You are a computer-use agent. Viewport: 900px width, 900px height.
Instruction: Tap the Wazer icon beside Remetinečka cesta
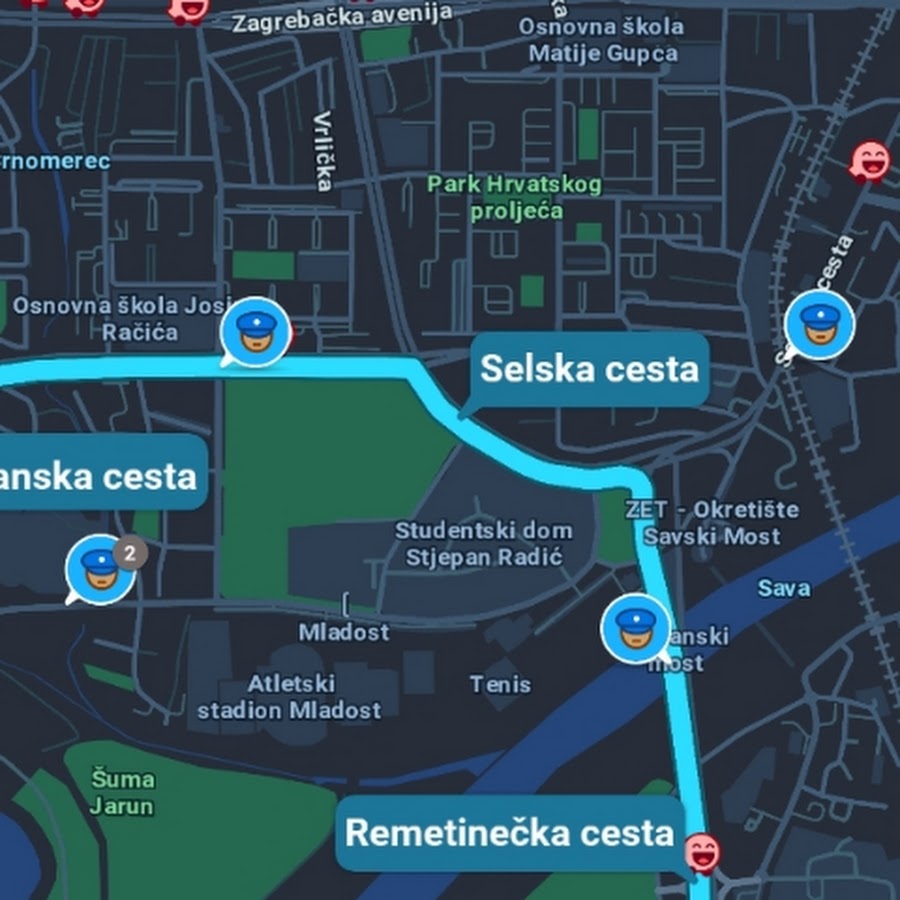tap(701, 853)
